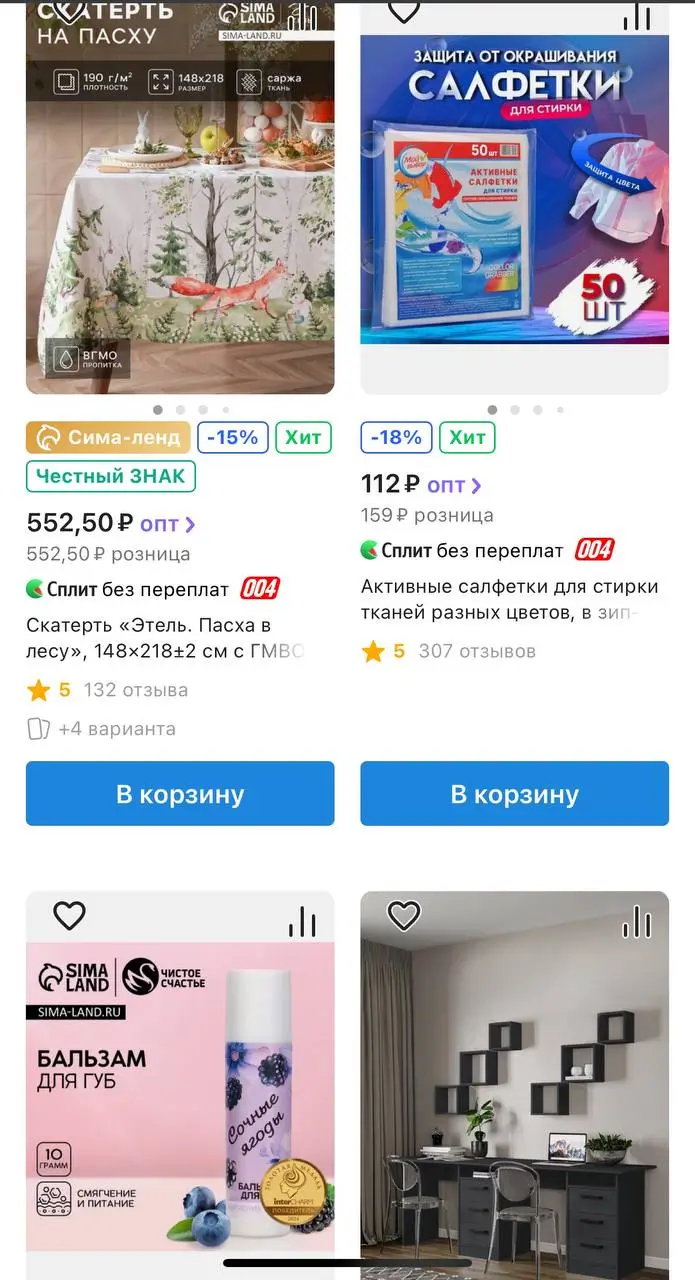Screen dimensions: 695x1280
Task: Compare the black desk product
Action: tap(636, 922)
